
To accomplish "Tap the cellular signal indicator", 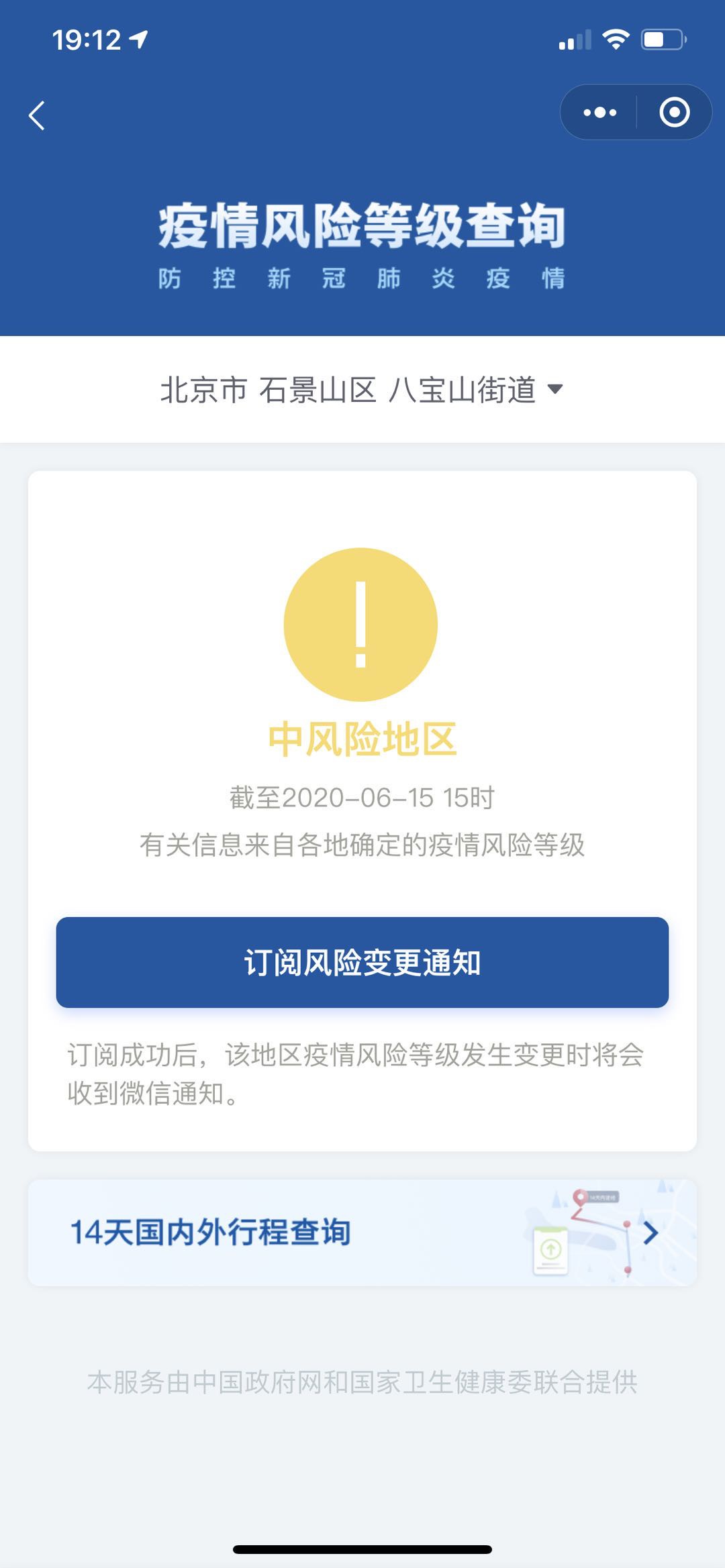I will pos(575,38).
